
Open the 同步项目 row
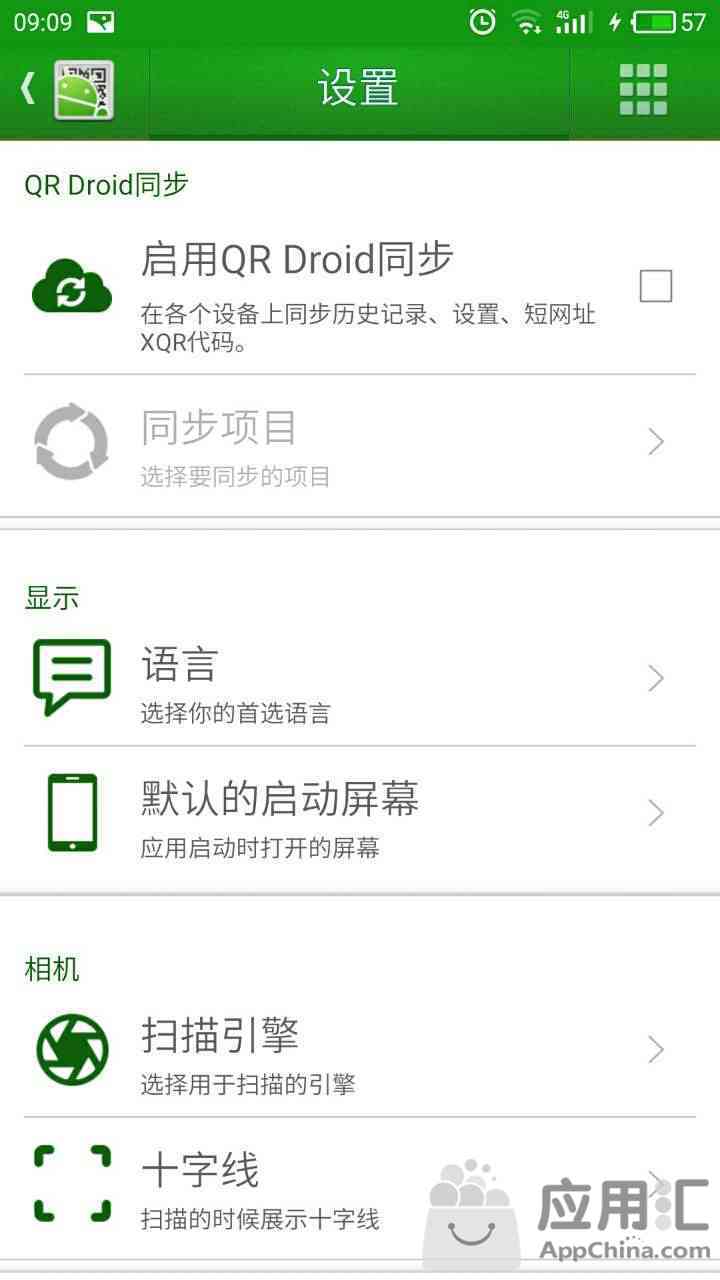pos(360,443)
